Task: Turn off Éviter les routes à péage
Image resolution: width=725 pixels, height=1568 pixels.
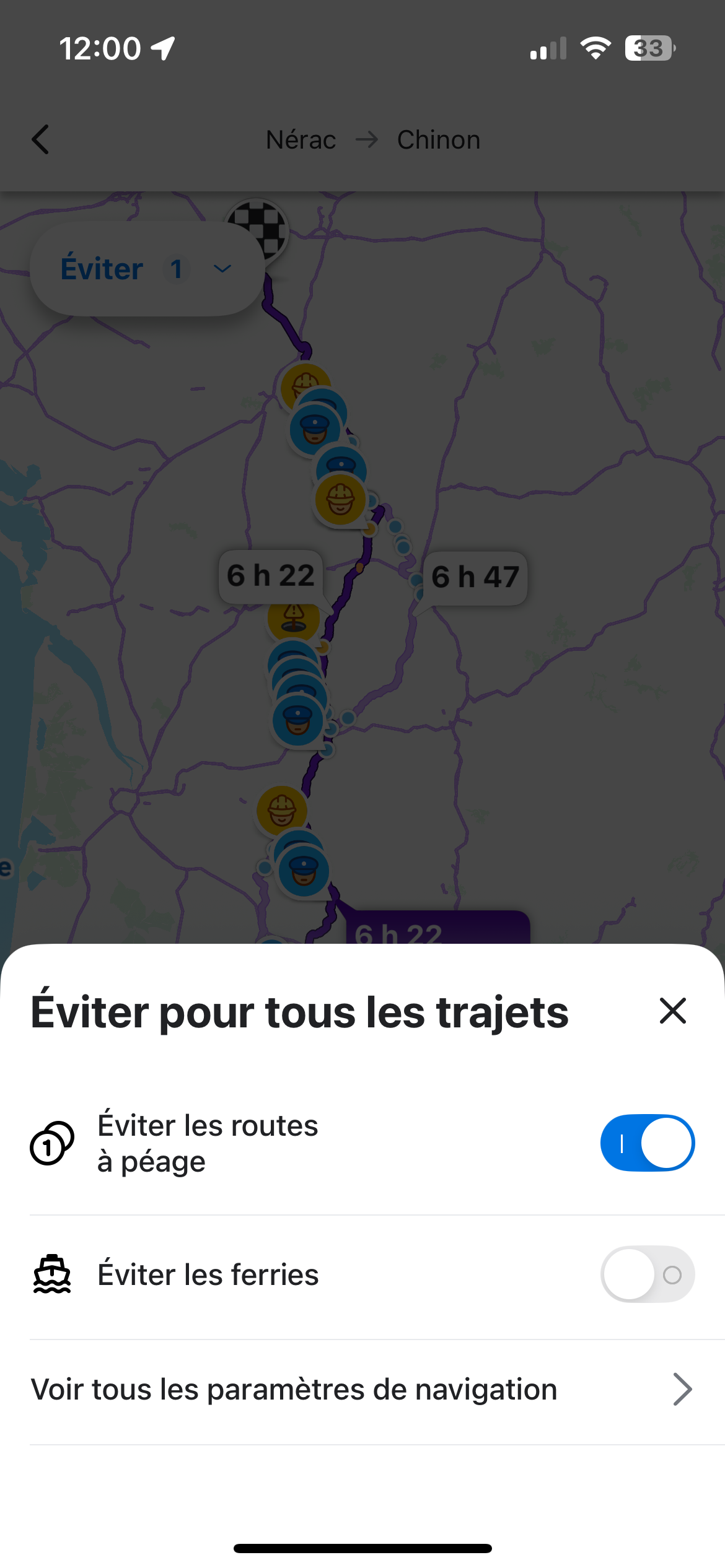Action: [647, 1143]
